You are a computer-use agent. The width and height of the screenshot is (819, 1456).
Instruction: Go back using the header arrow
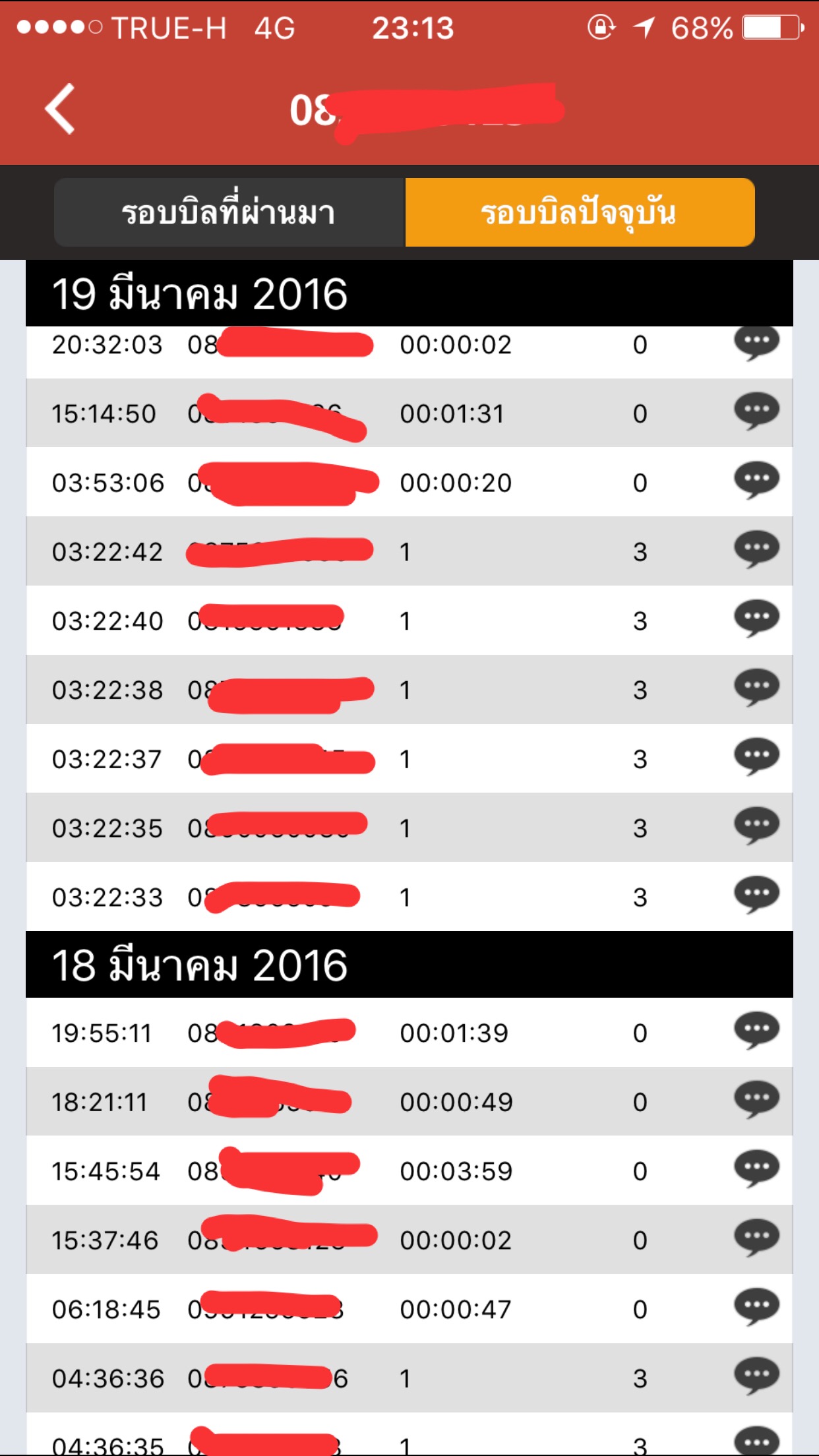point(60,109)
